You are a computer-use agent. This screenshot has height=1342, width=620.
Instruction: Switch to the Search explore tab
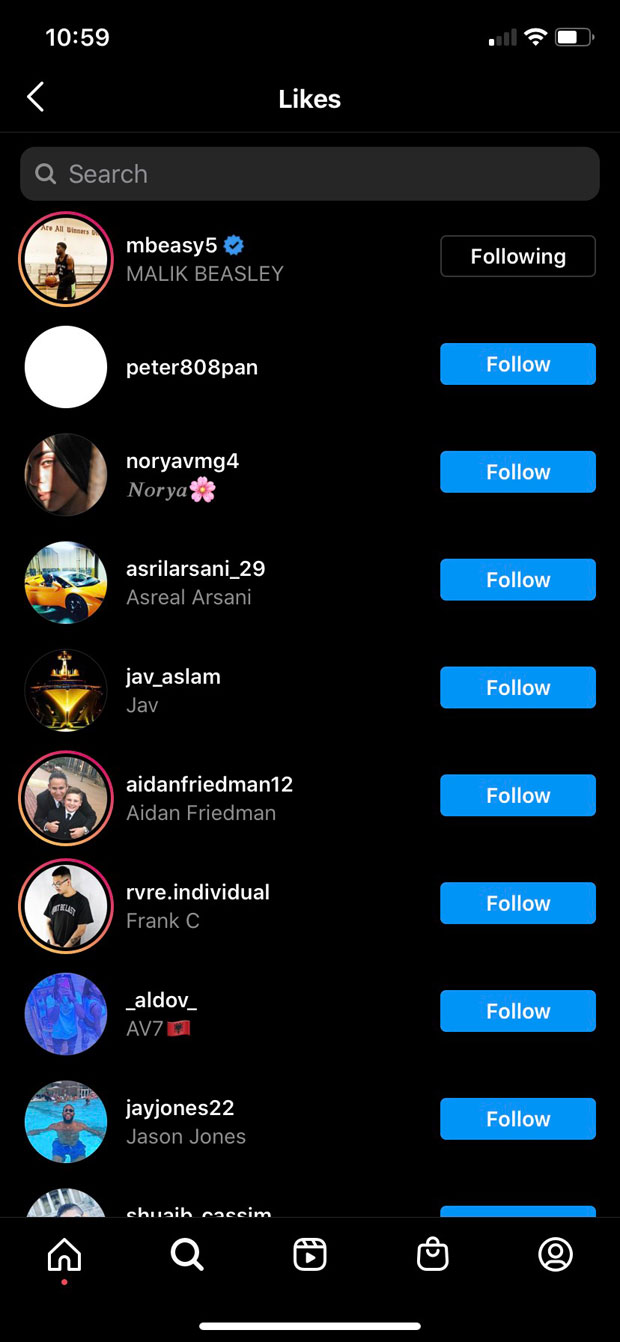pyautogui.click(x=187, y=1254)
